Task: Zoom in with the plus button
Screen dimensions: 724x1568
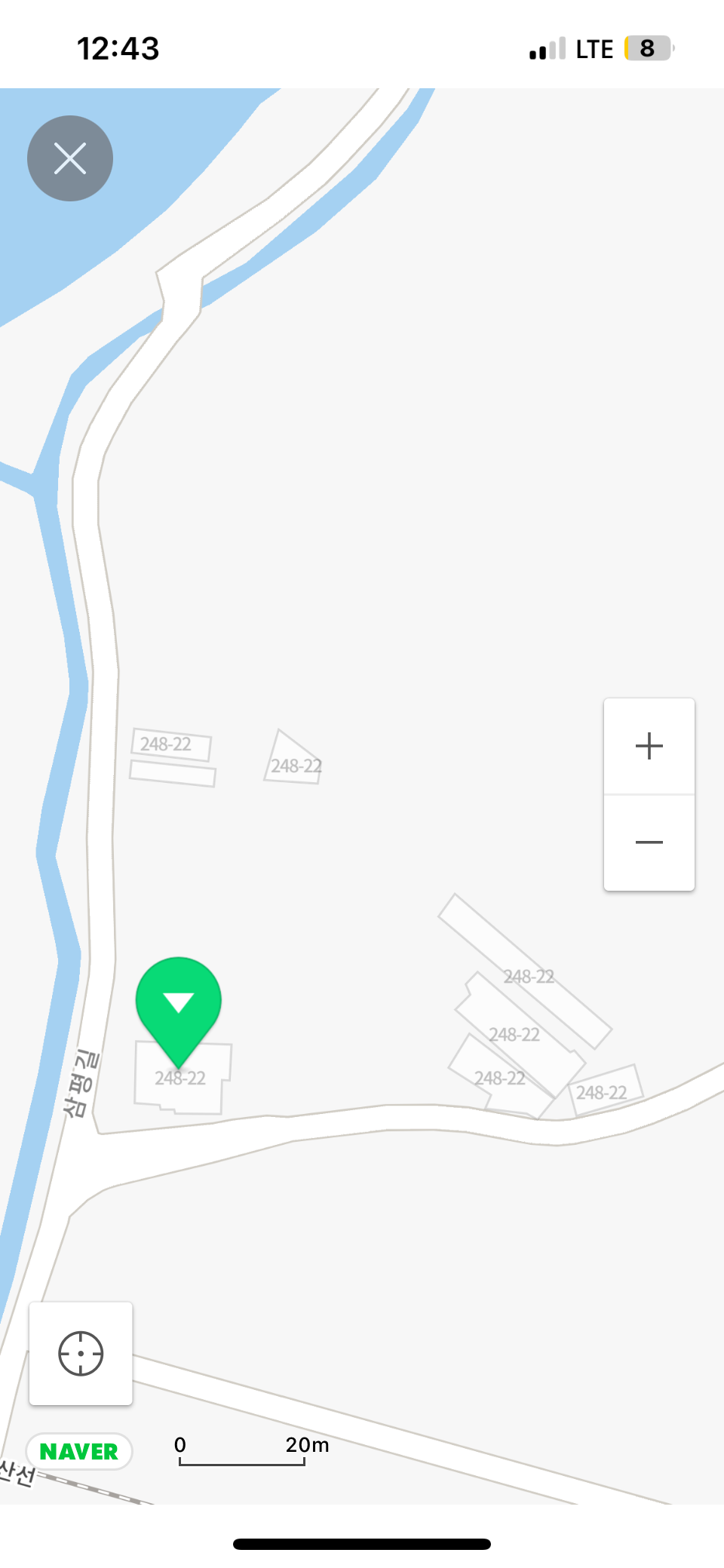Action: (x=649, y=746)
